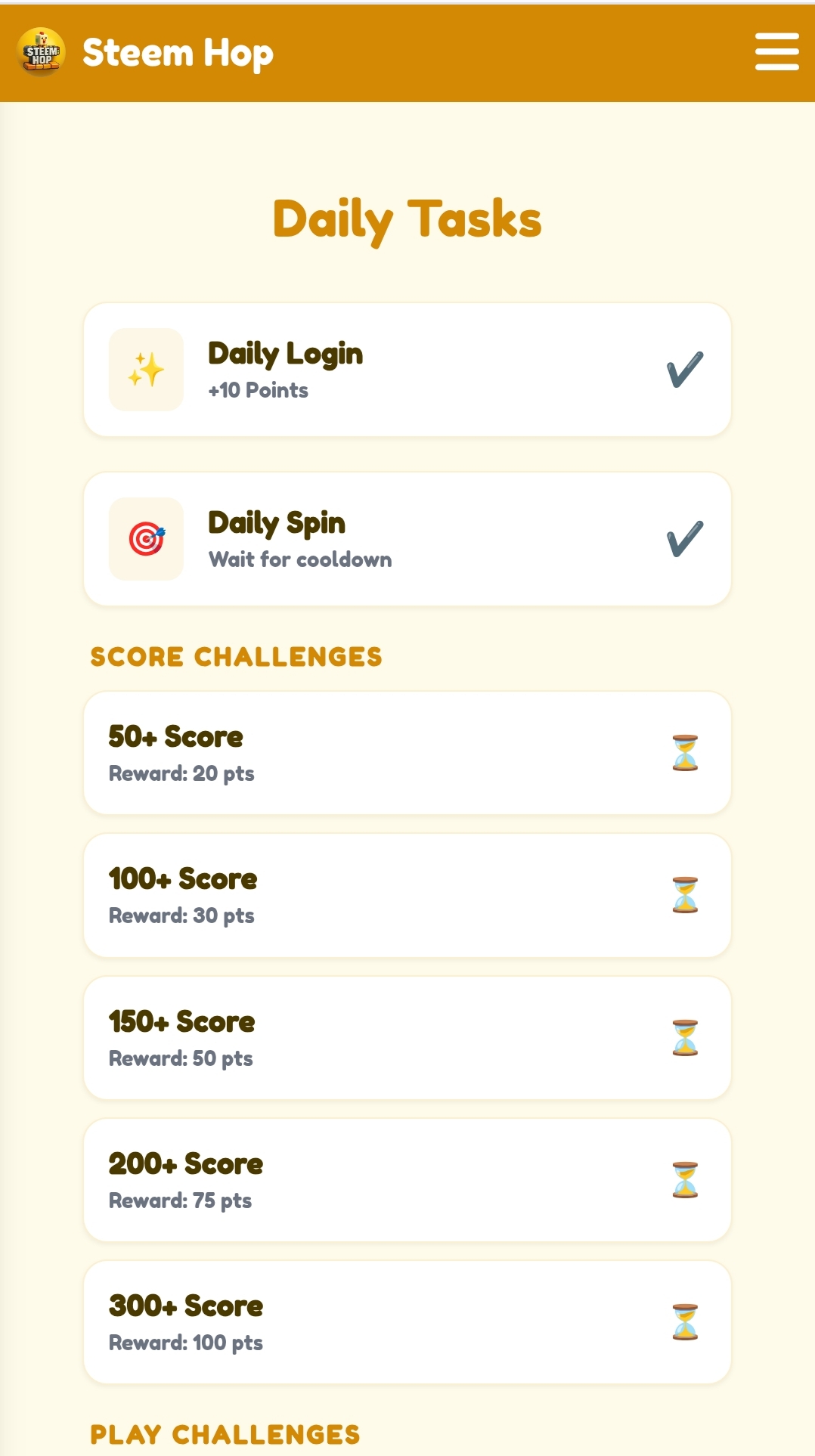Open the 300+ Score challenge
Image resolution: width=815 pixels, height=1456 pixels.
(x=407, y=1322)
